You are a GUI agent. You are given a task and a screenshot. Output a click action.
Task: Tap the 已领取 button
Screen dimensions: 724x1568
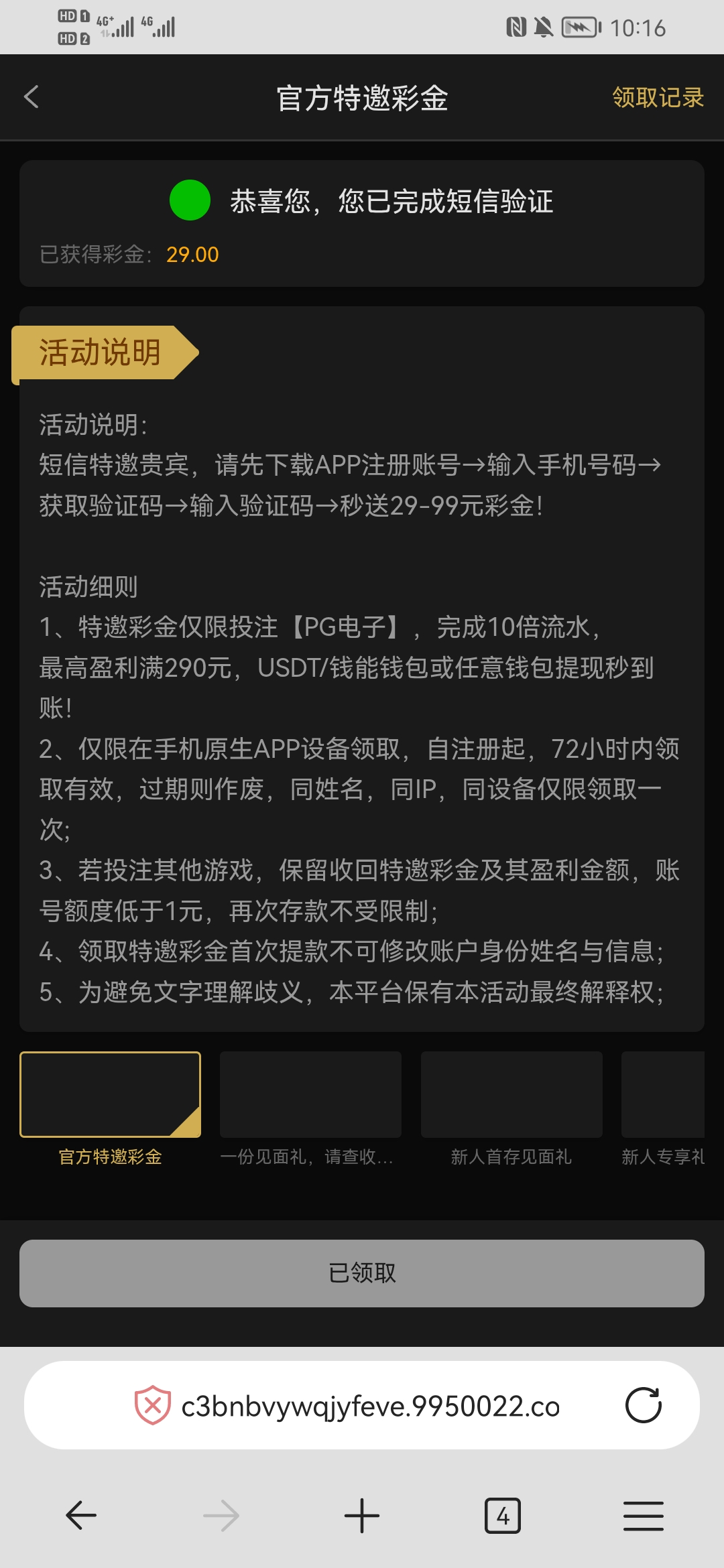click(x=362, y=1272)
